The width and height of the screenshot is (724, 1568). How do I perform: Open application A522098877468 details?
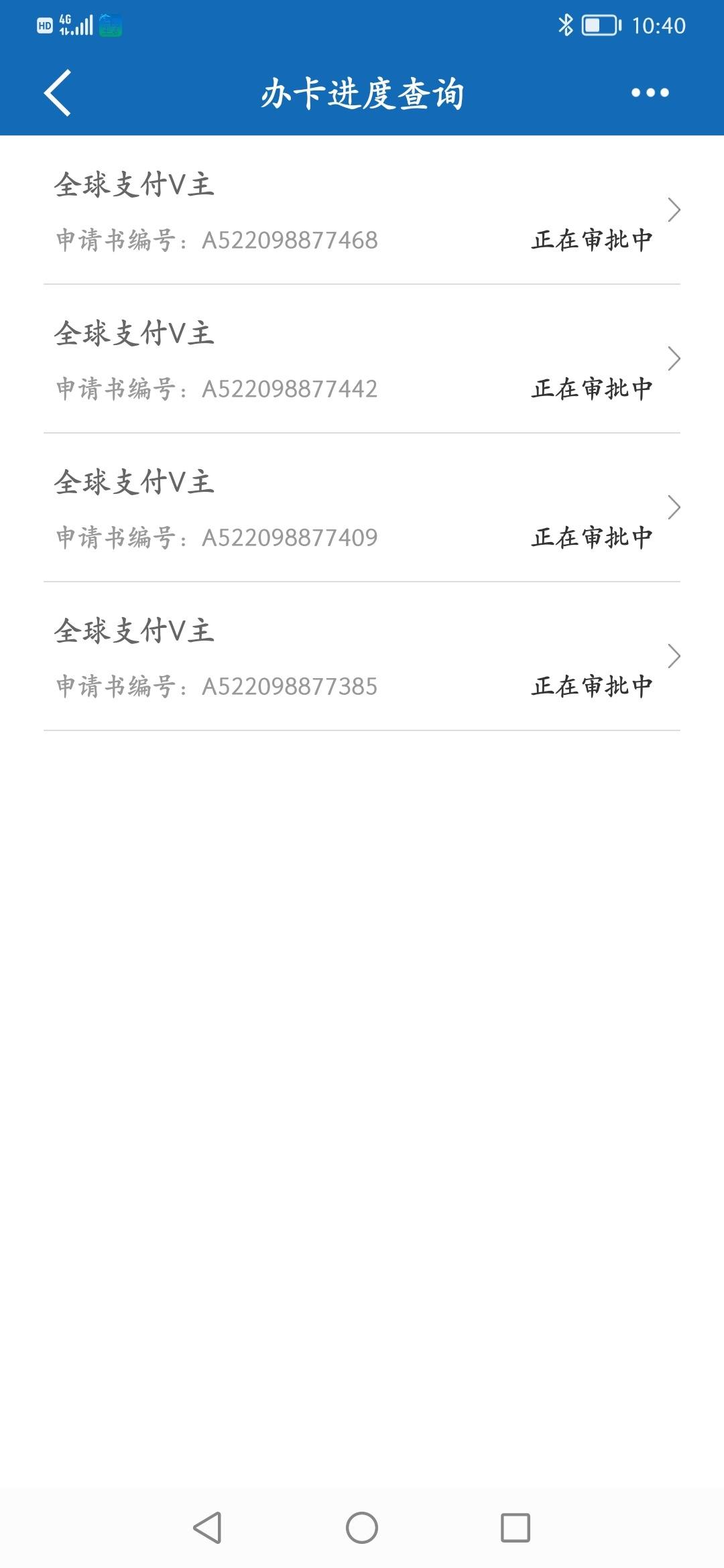point(362,210)
